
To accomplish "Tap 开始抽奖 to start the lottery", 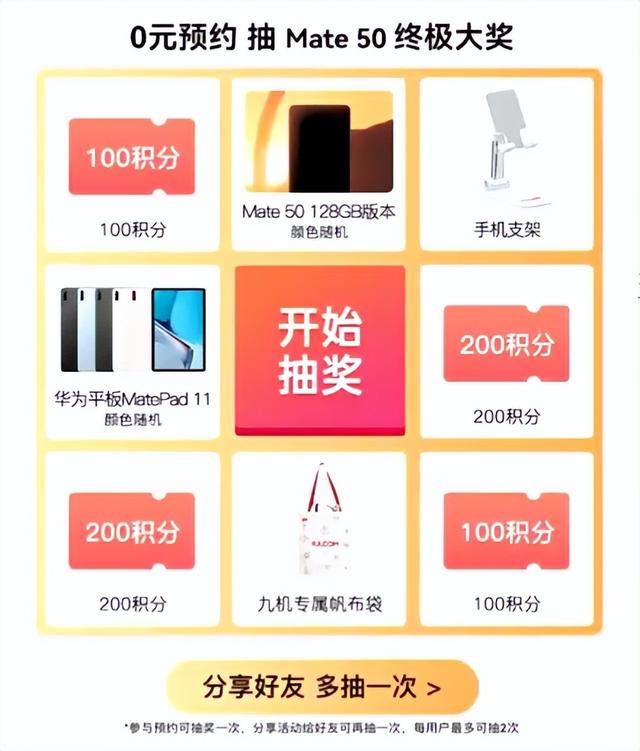I will (x=320, y=350).
